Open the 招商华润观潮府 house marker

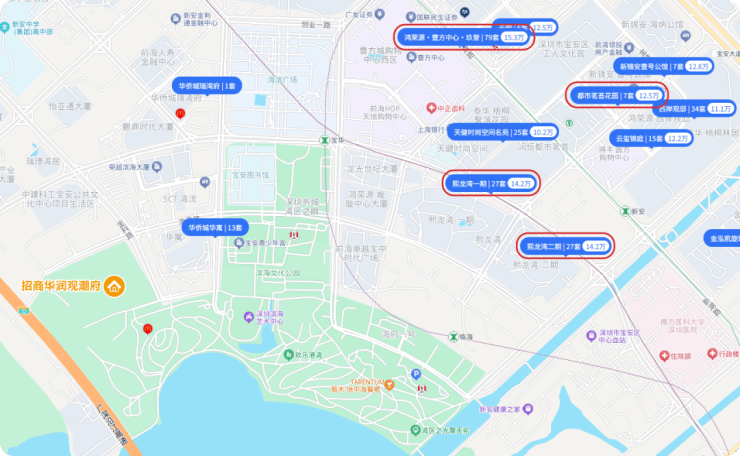(115, 286)
